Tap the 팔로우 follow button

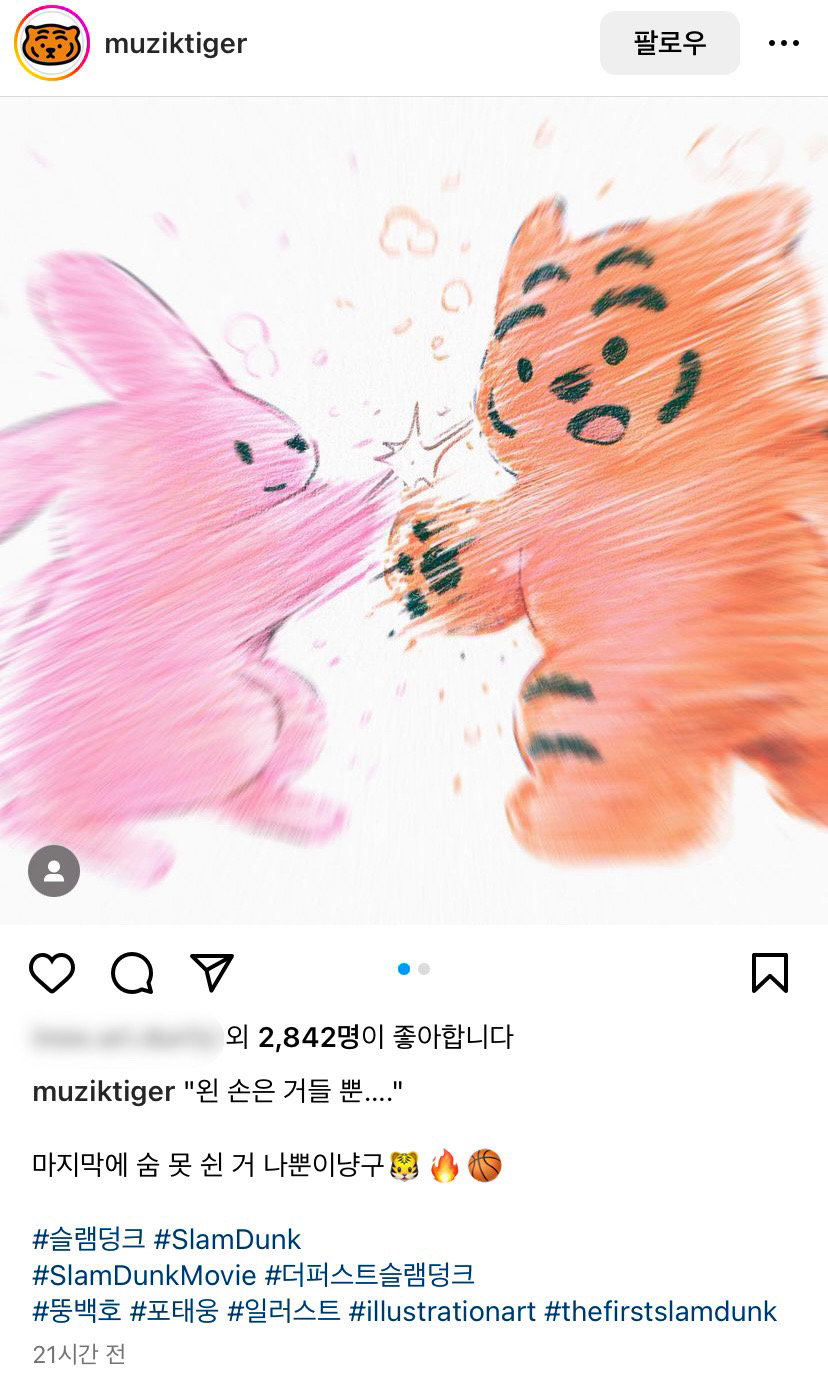pos(670,43)
